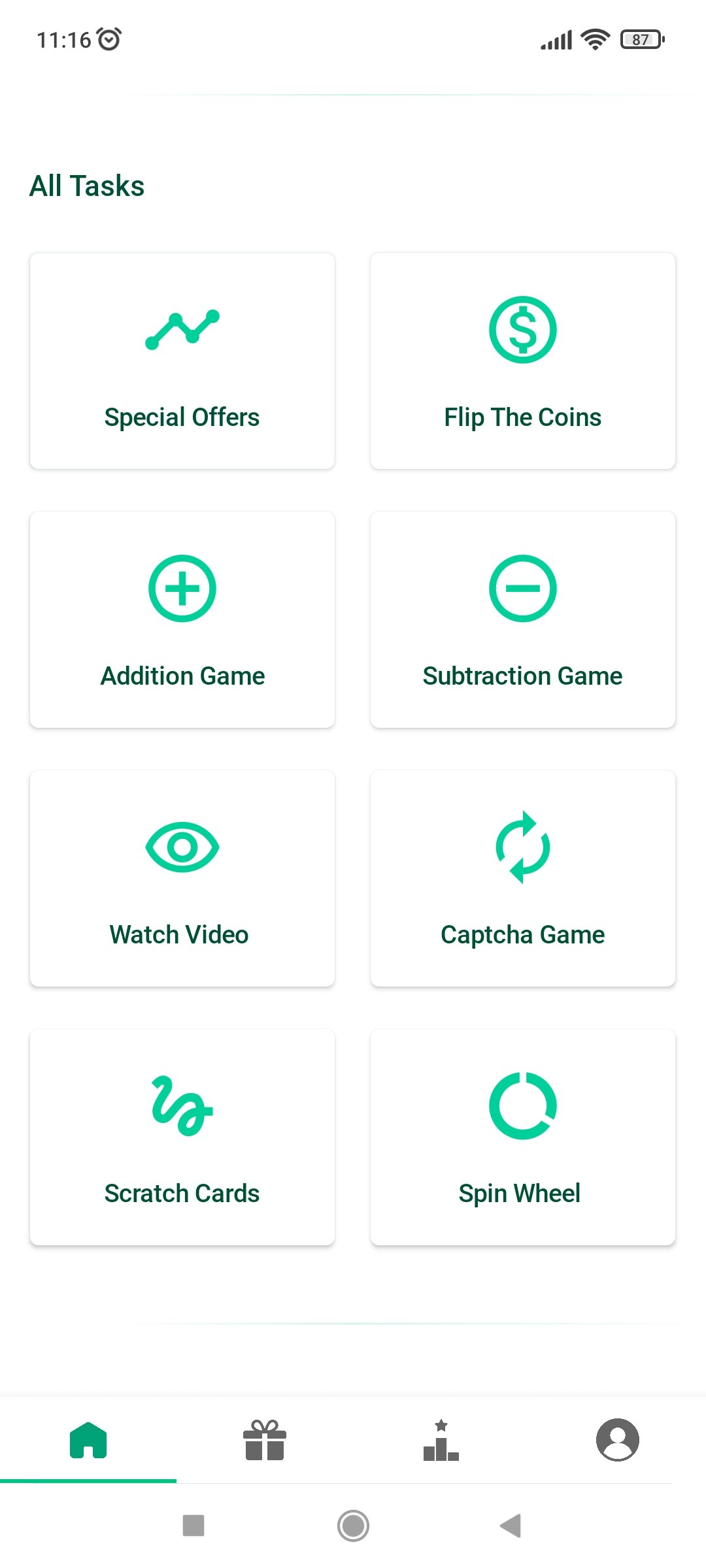Tap the system back button
706x1568 pixels.
pos(511,1526)
